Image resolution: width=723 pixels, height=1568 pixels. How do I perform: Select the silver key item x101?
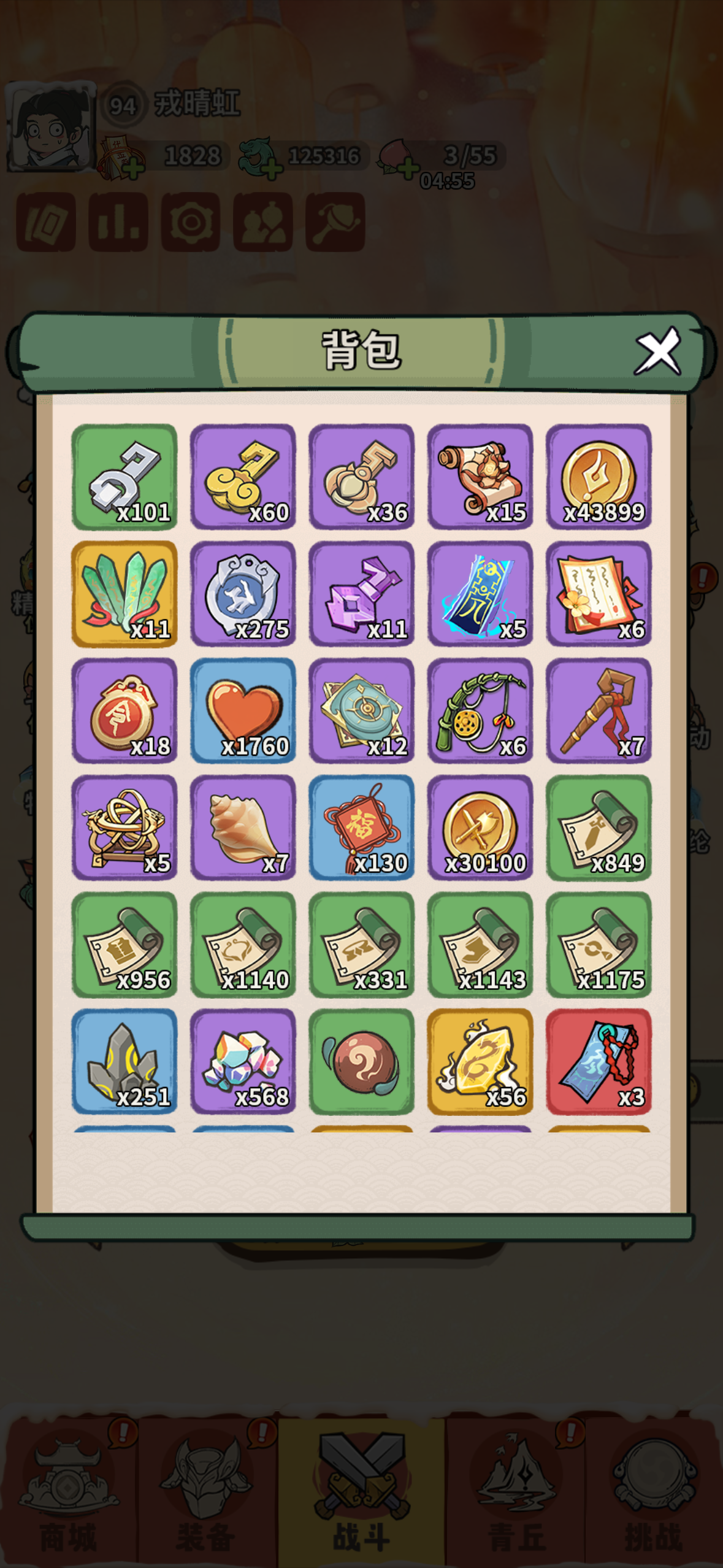(x=124, y=477)
